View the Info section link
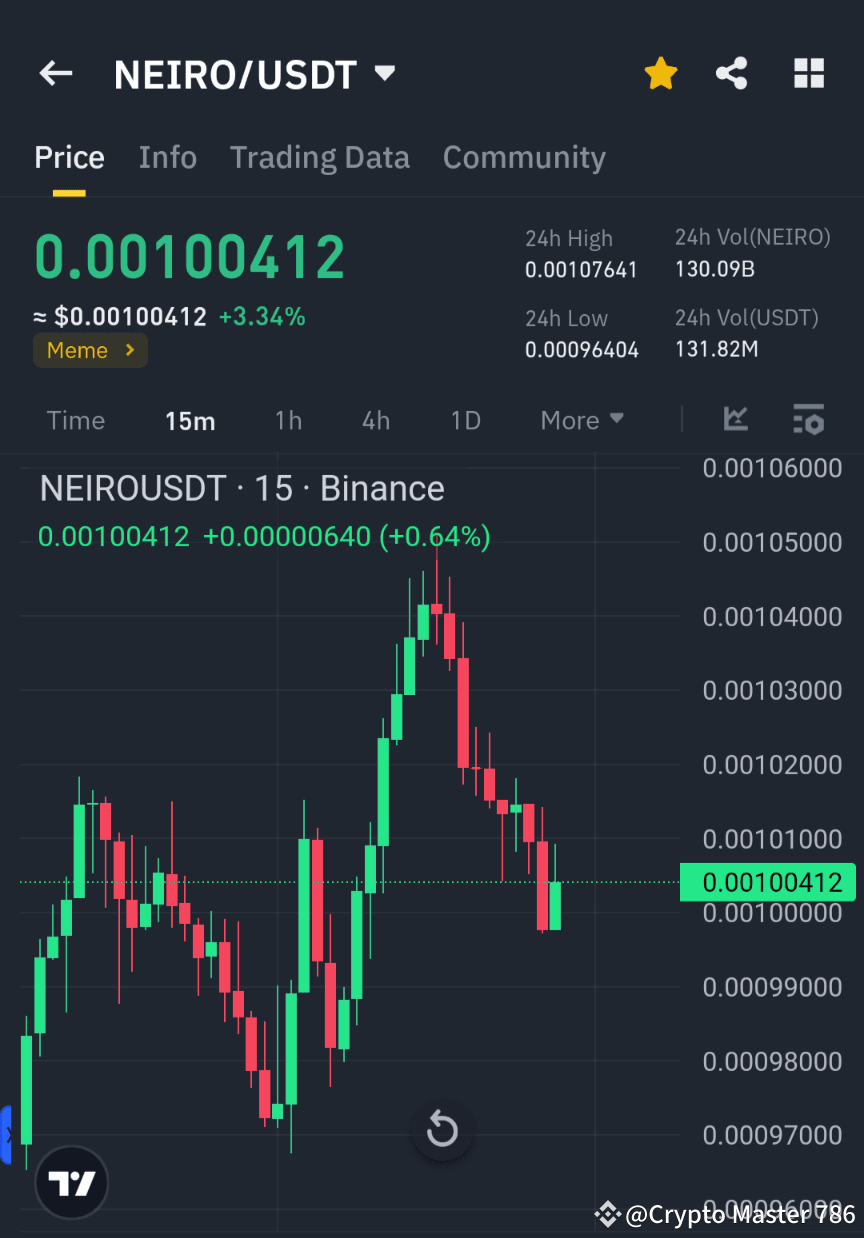The width and height of the screenshot is (864, 1238). pyautogui.click(x=167, y=157)
